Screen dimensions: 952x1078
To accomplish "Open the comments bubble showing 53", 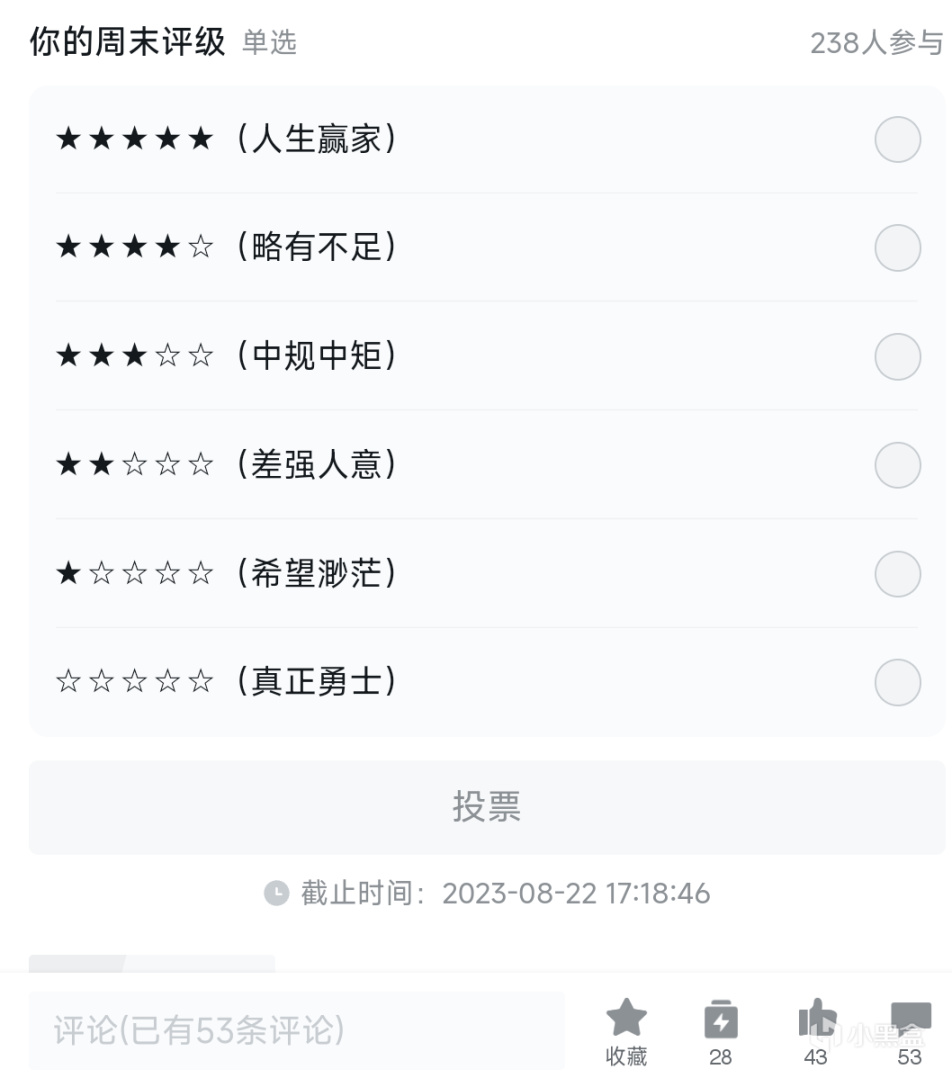I will pyautogui.click(x=909, y=1020).
